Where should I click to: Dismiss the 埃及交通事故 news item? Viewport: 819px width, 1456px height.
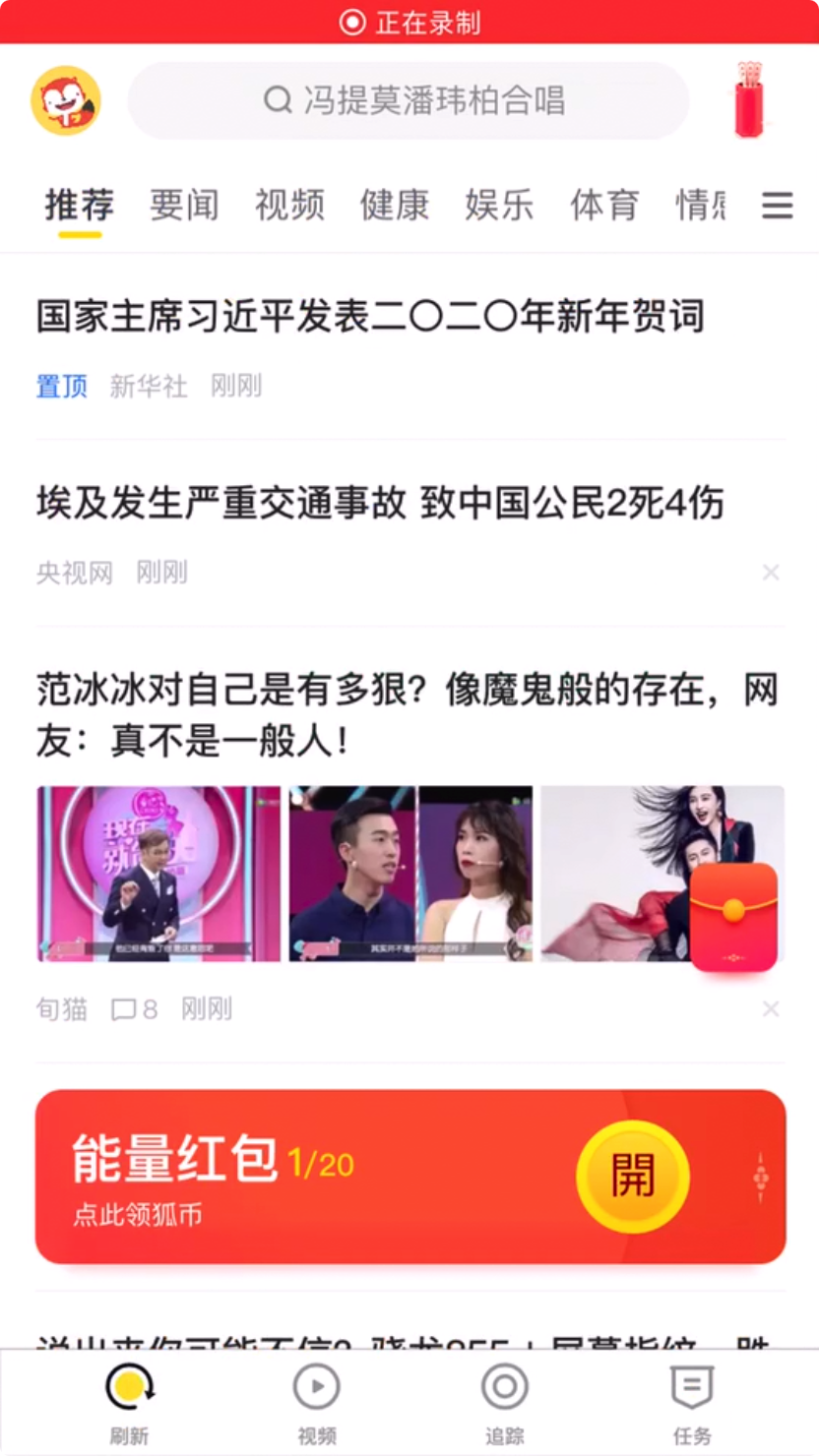(771, 573)
